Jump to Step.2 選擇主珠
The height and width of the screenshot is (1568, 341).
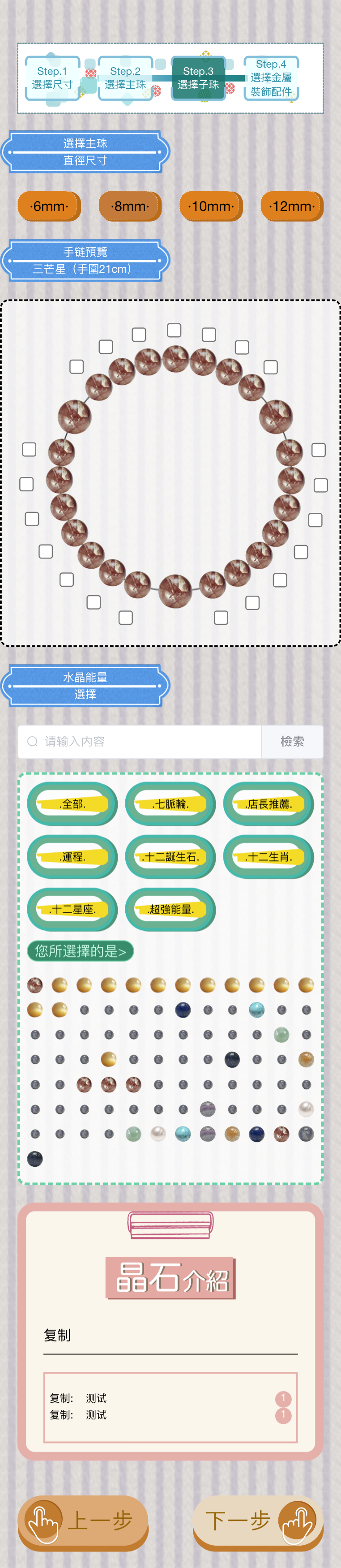[x=125, y=78]
